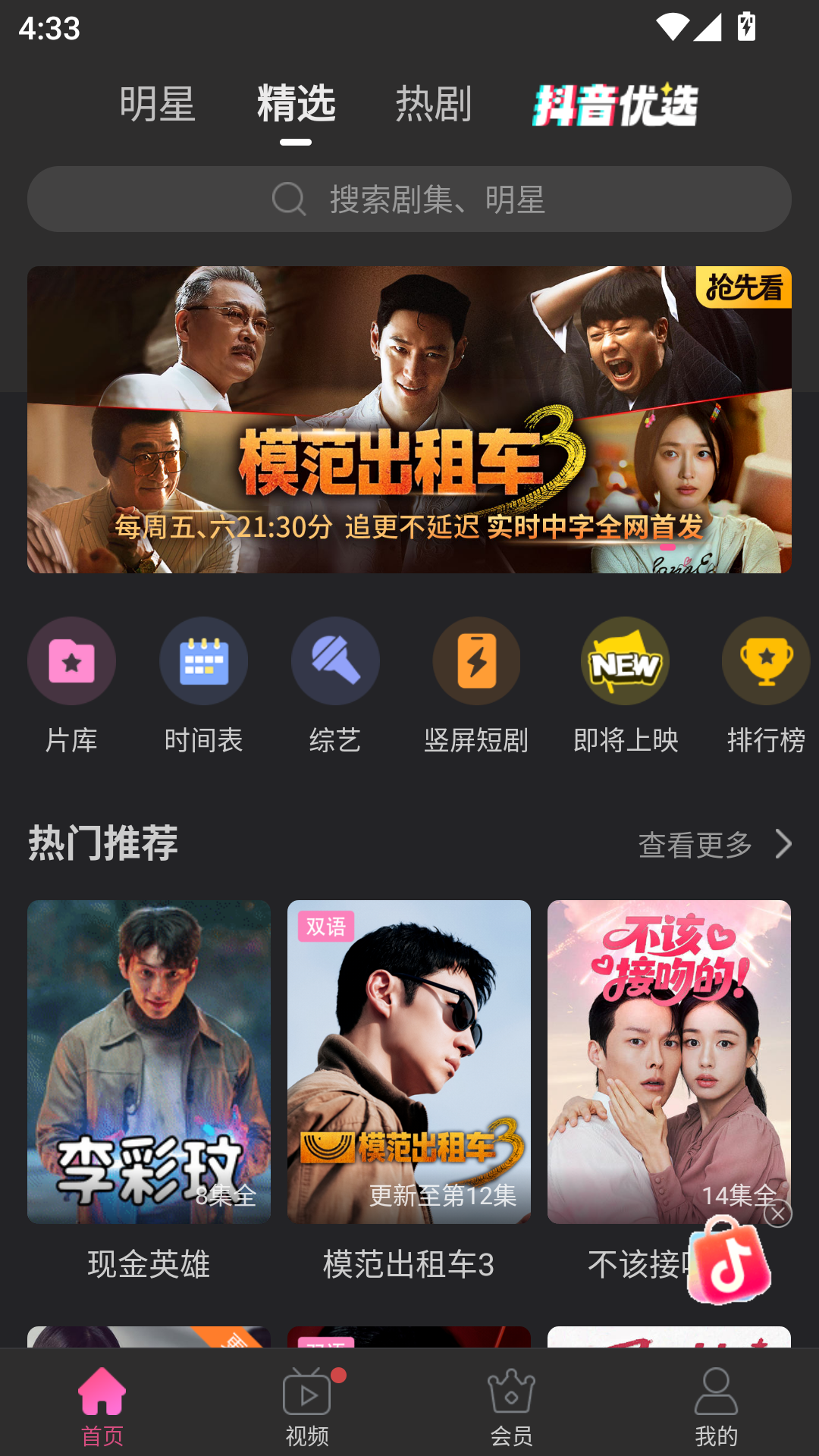
Task: Select the 综艺 variety show icon
Action: (336, 661)
